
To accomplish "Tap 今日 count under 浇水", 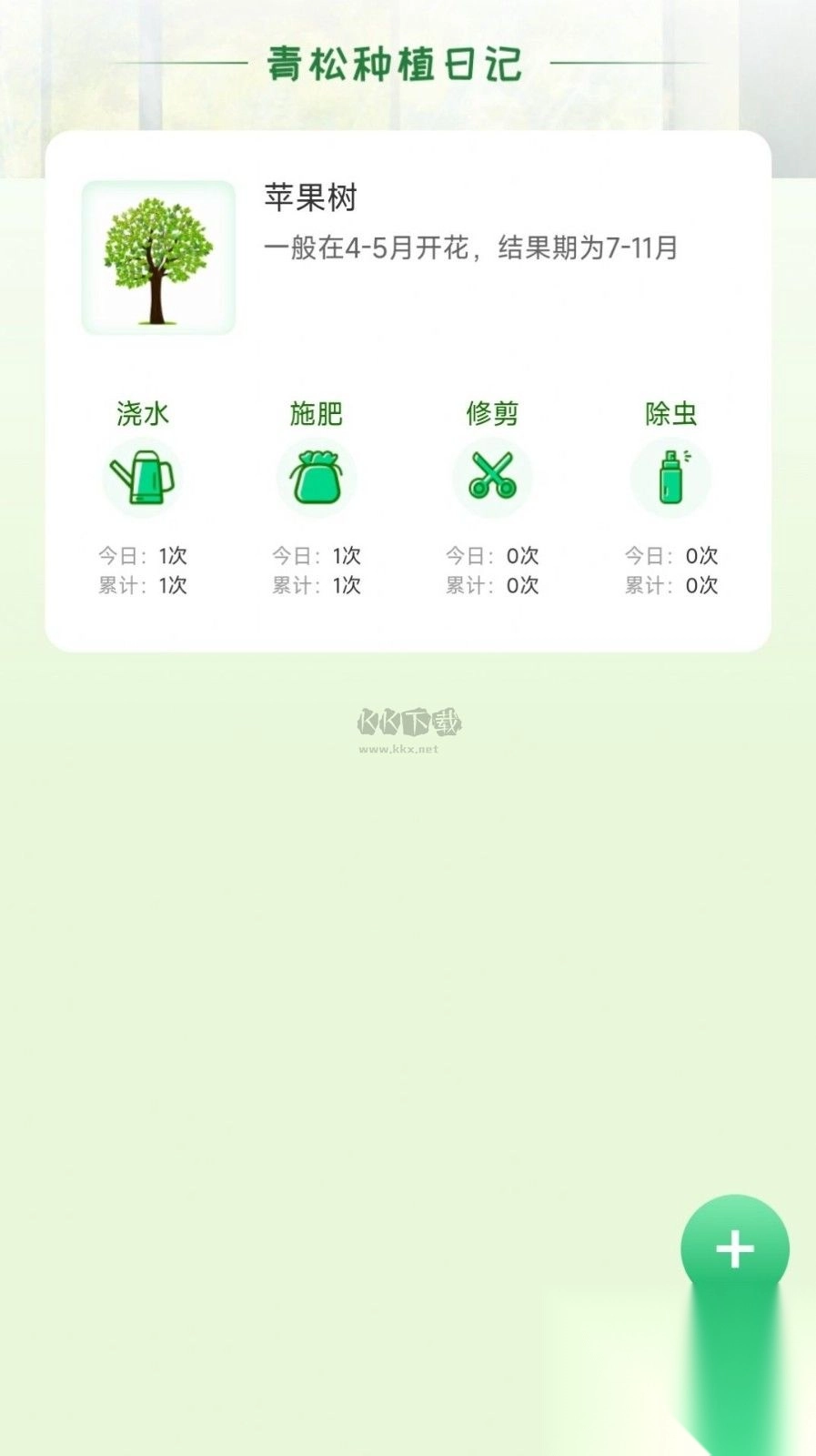I will [142, 555].
